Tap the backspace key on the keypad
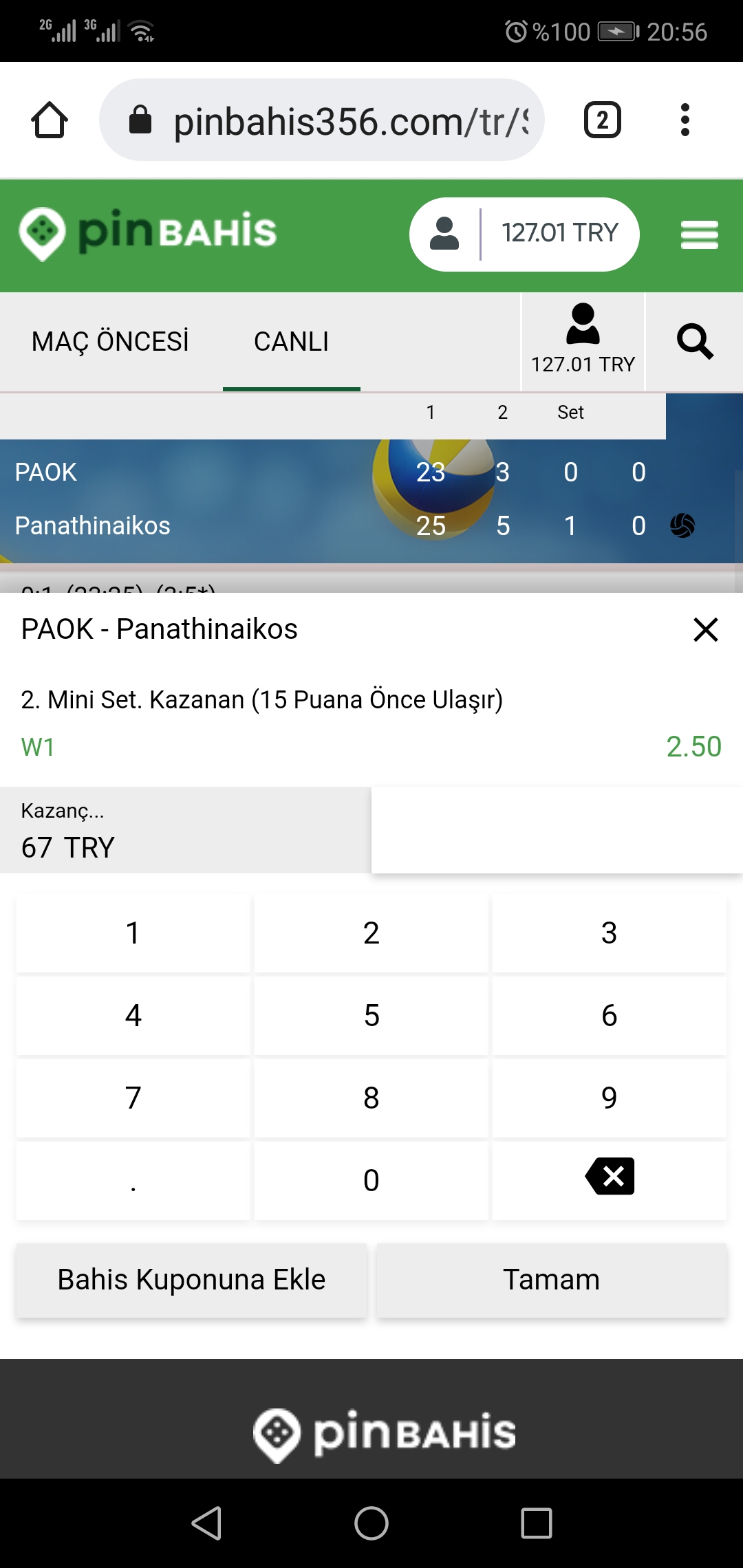This screenshot has width=743, height=1568. 610,1180
